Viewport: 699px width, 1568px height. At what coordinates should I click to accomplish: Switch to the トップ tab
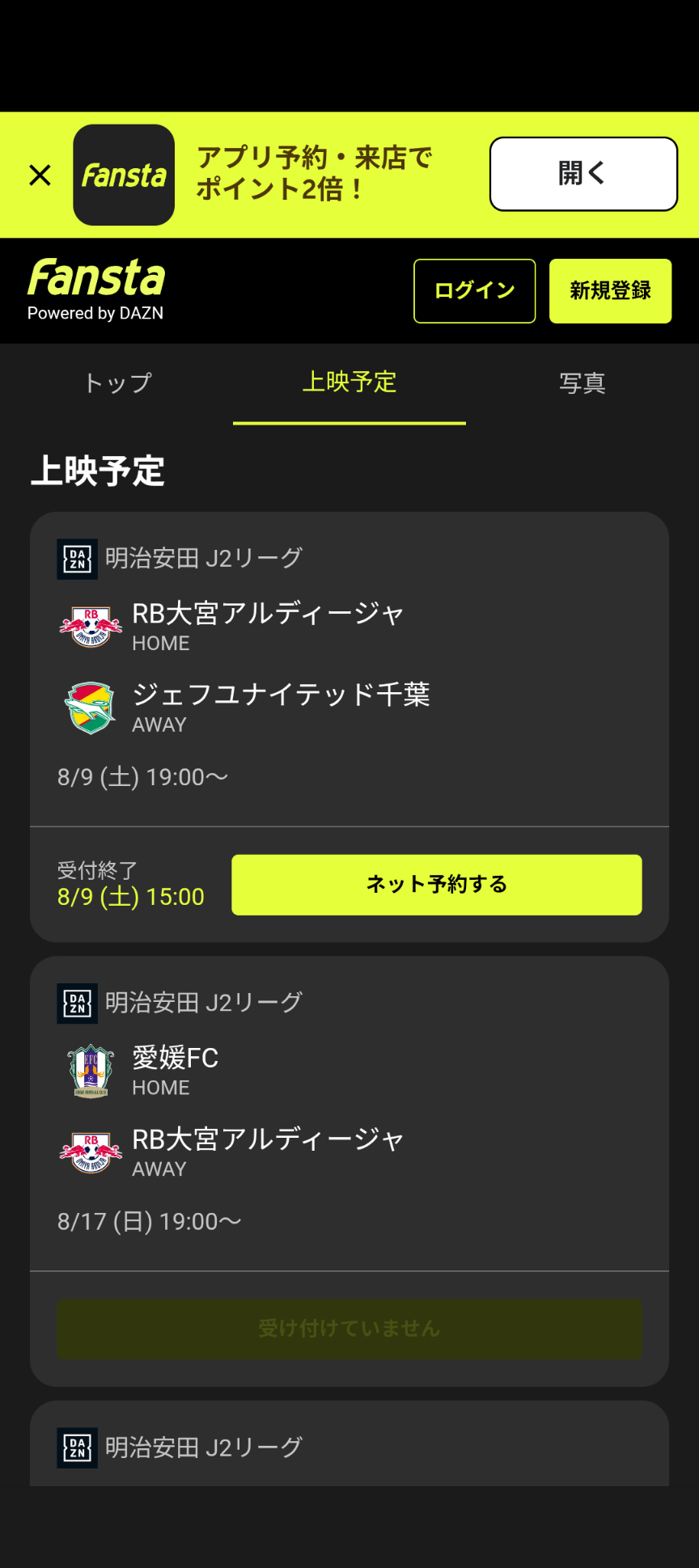(x=116, y=383)
